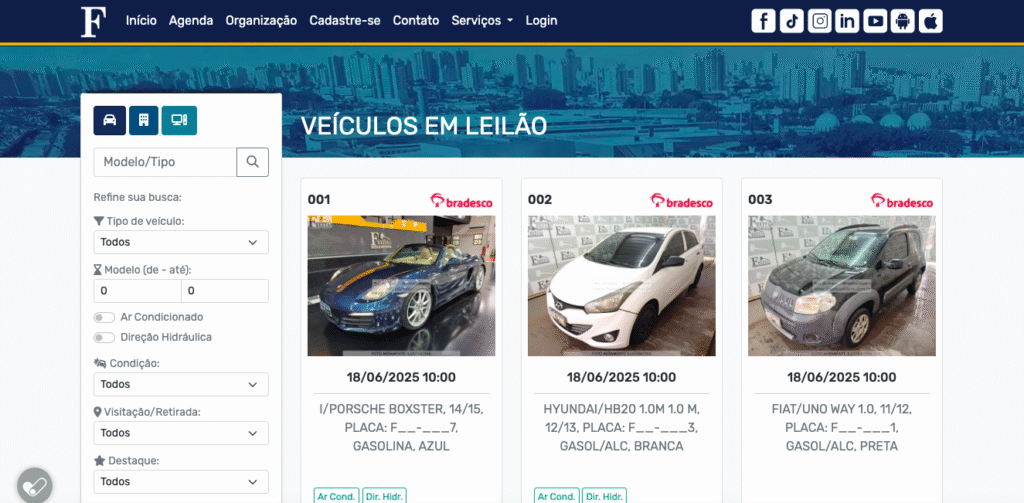The image size is (1024, 503).
Task: Turn on Direção Hidráulica filter
Action: pyautogui.click(x=104, y=337)
